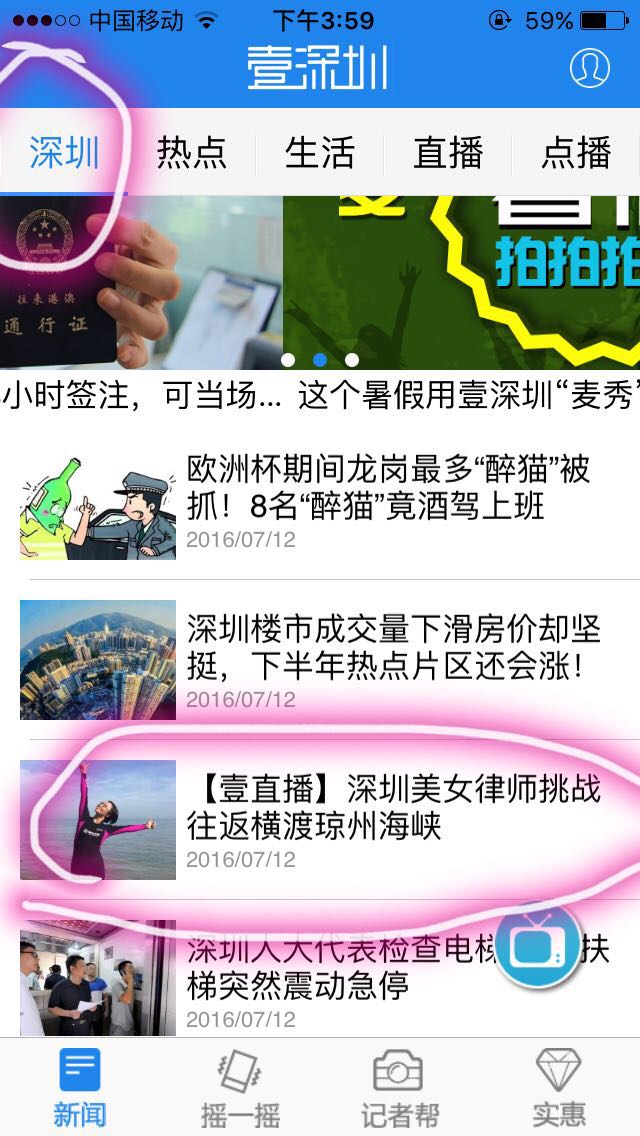Screen dimensions: 640x1136
Task: Select the 深圳 top tab
Action: click(x=64, y=153)
